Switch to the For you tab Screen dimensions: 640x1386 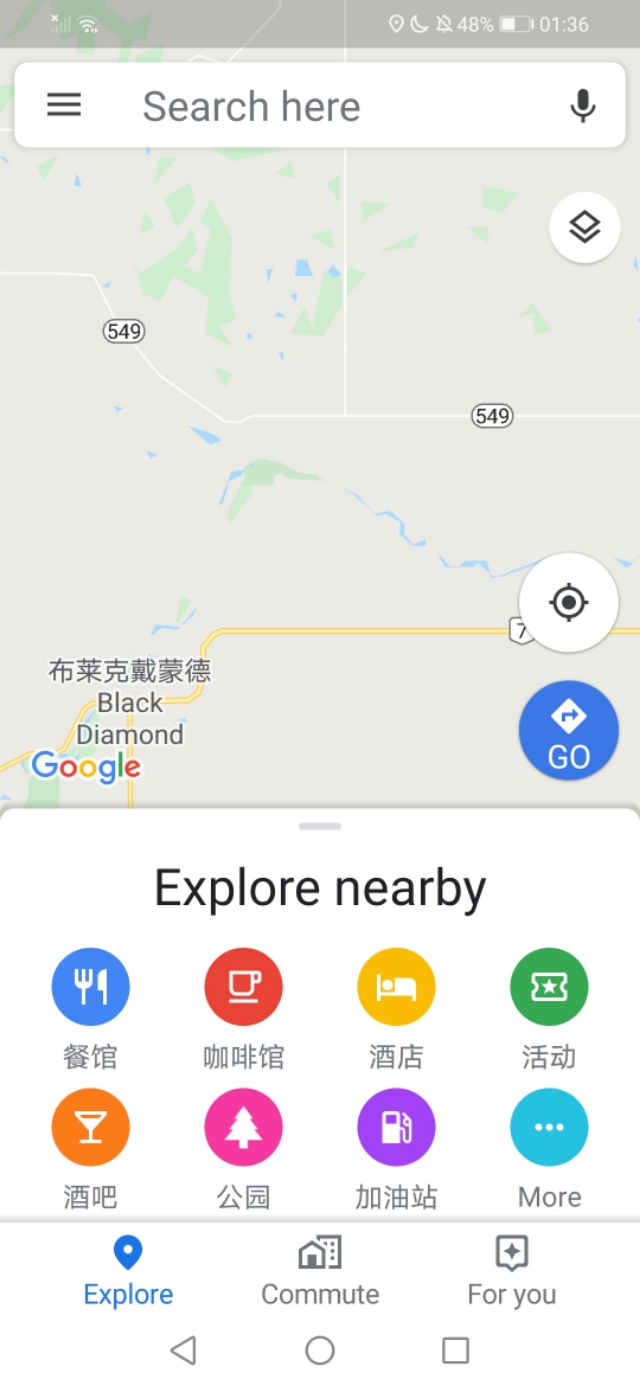(x=512, y=1270)
